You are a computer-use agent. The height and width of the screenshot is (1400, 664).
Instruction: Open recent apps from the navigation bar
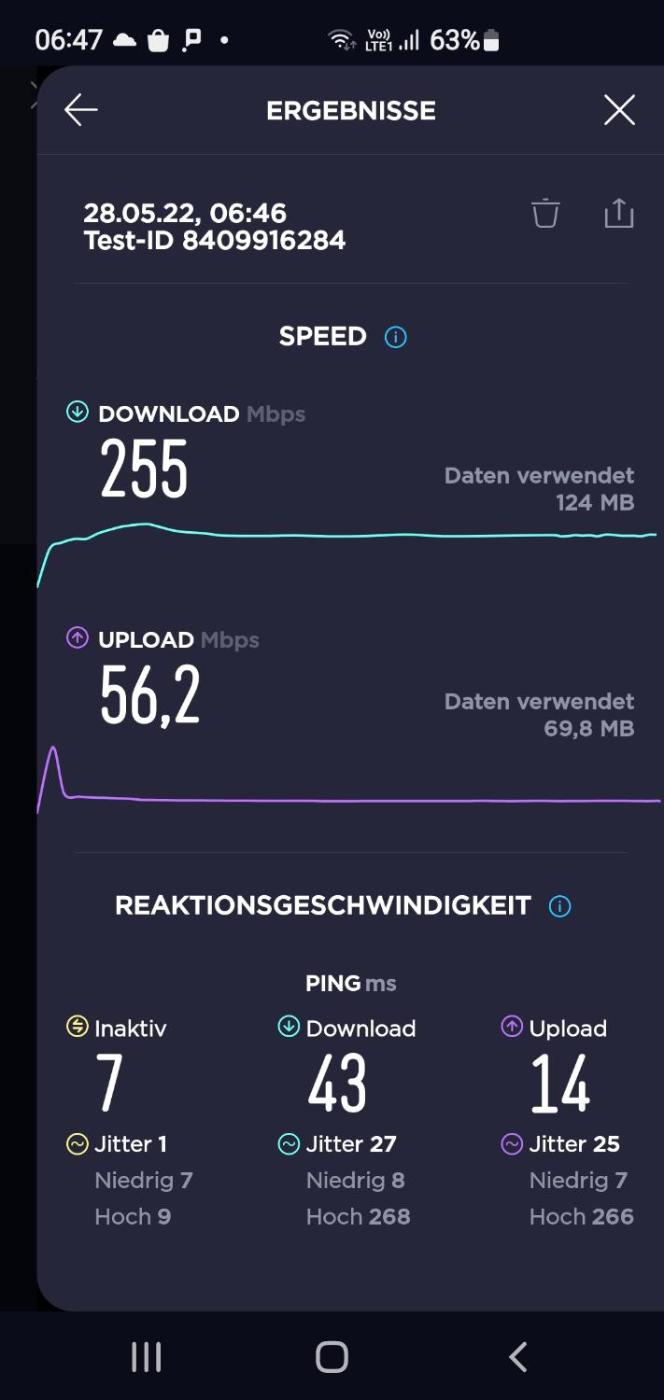(146, 1356)
